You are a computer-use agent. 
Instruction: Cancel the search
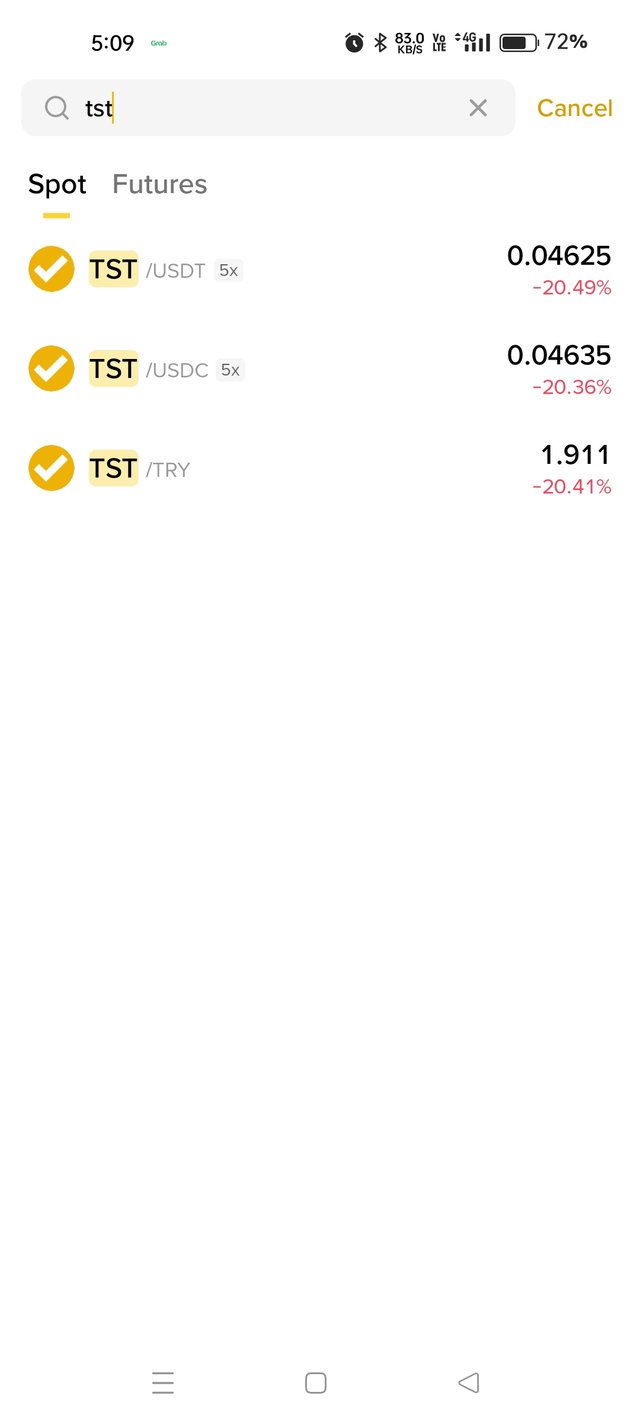coord(574,108)
